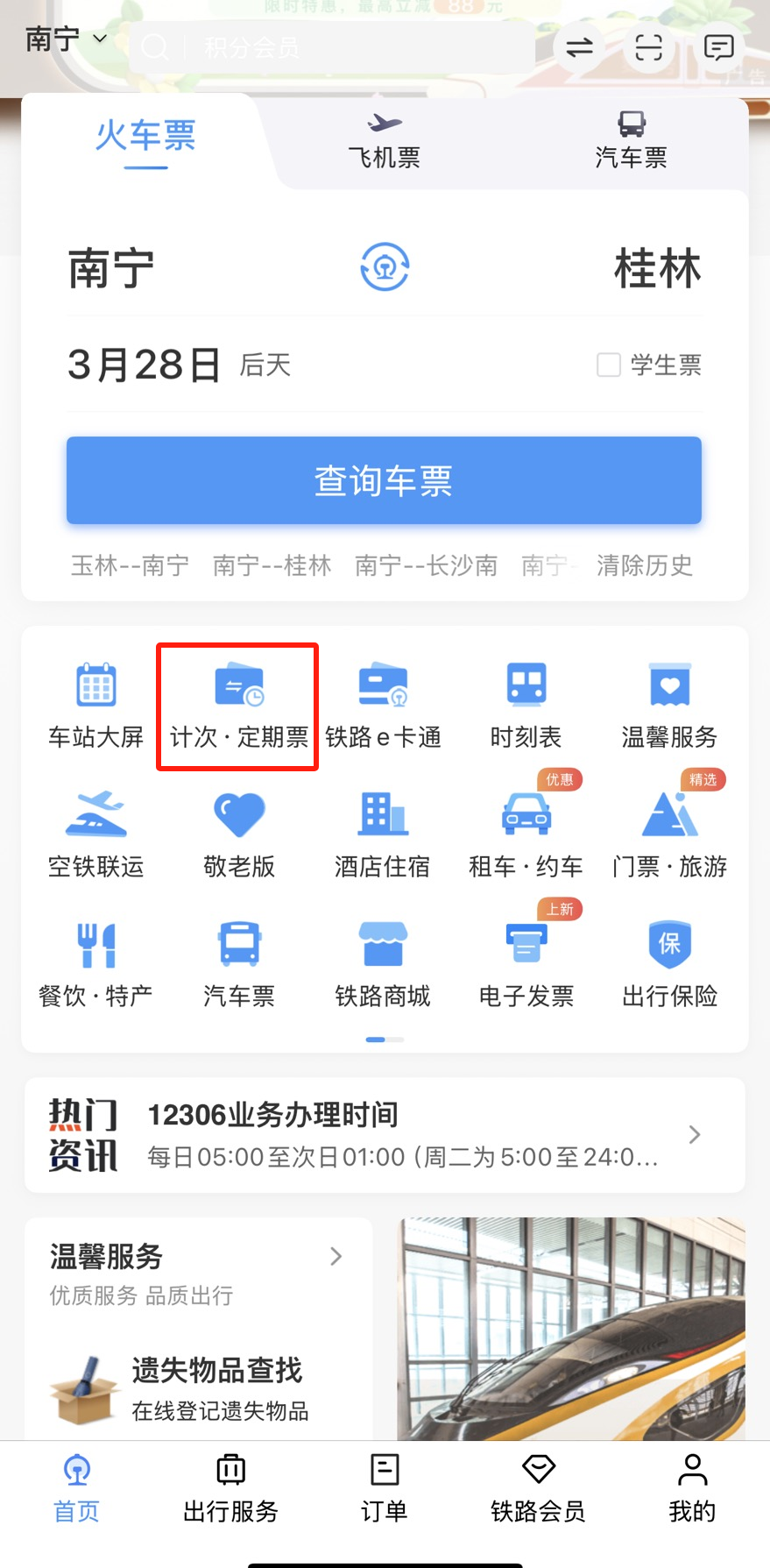
Task: Switch to the 飞机票 tab
Action: point(384,141)
